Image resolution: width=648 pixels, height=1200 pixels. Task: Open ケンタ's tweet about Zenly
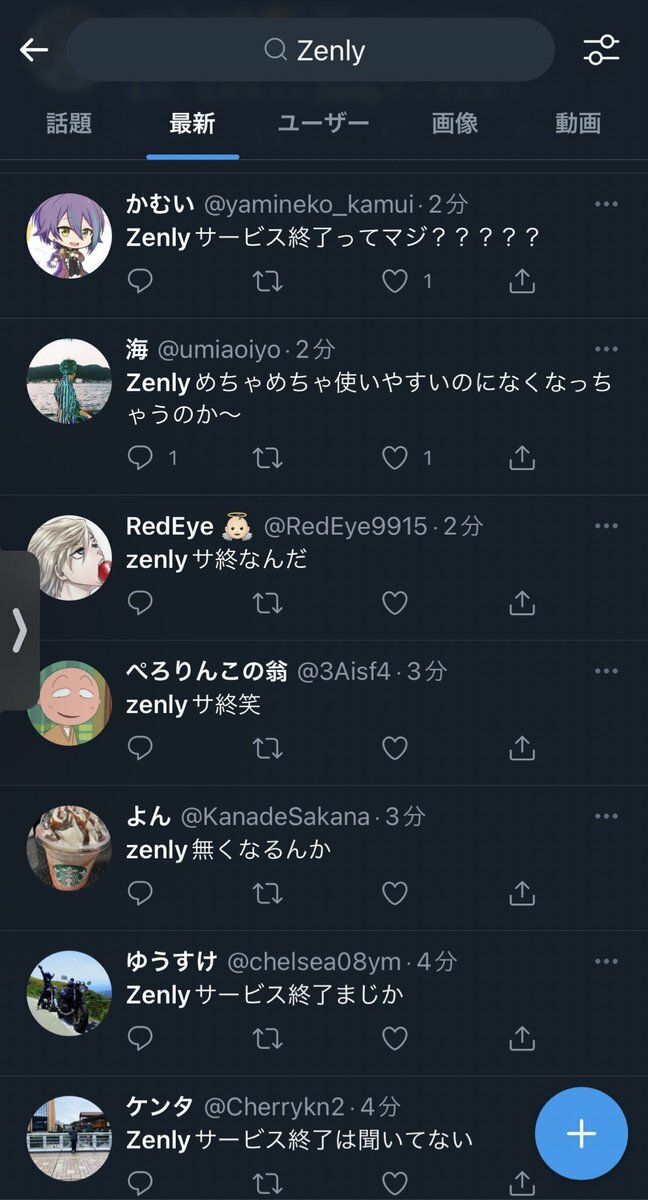click(x=300, y=1139)
